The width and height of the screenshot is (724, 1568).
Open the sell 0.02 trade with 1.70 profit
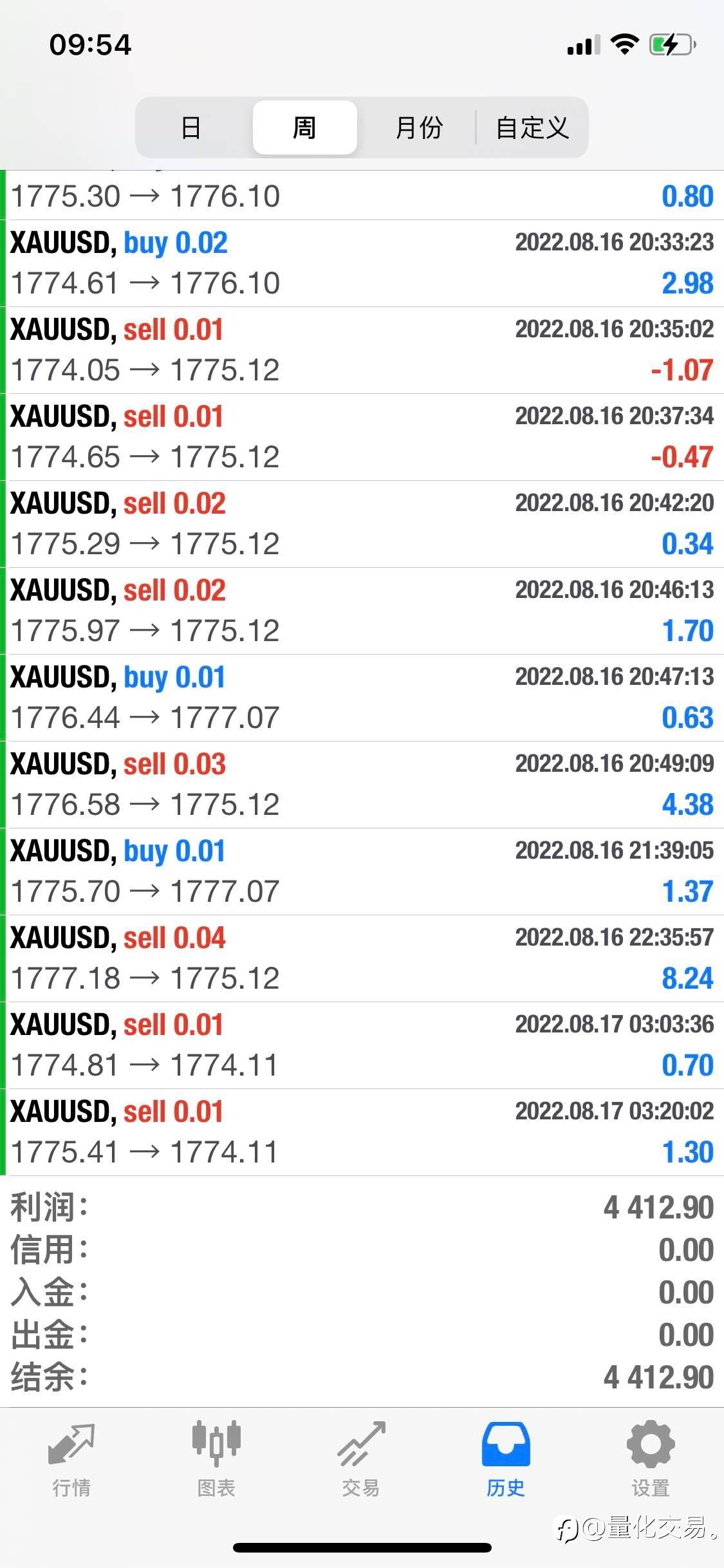tap(362, 611)
